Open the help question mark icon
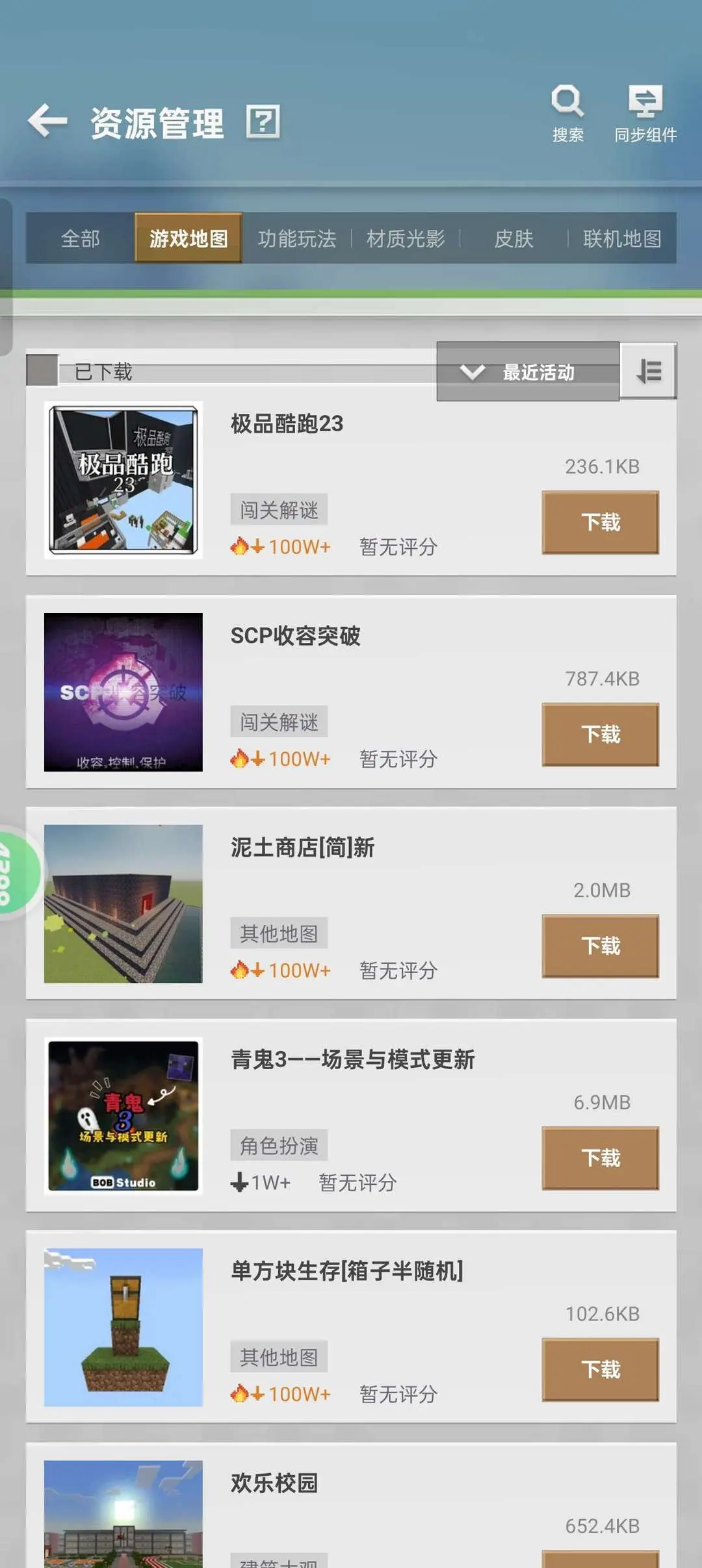Viewport: 702px width, 1568px height. click(263, 121)
